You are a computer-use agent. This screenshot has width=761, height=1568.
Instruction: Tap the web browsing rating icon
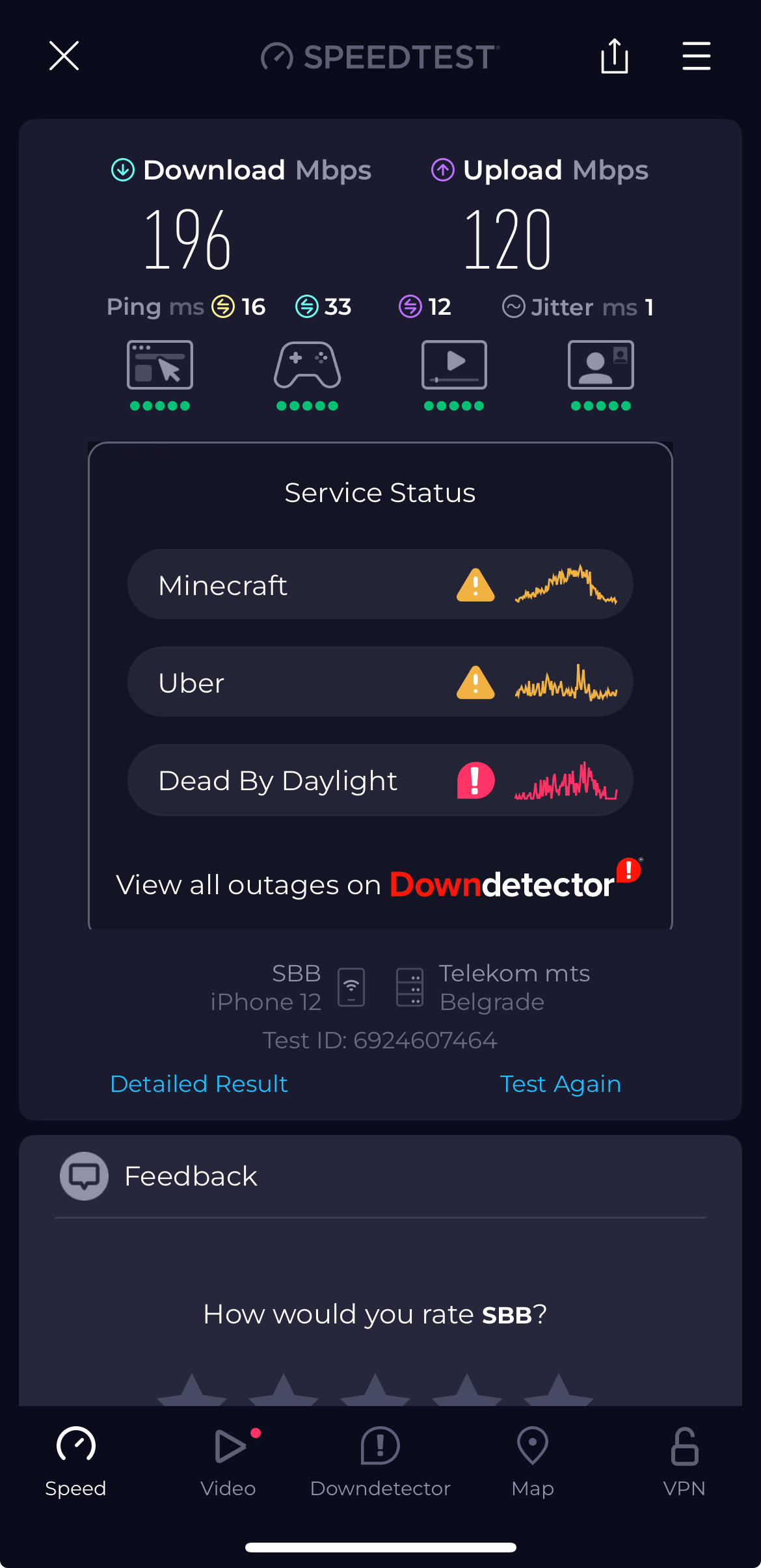[159, 365]
